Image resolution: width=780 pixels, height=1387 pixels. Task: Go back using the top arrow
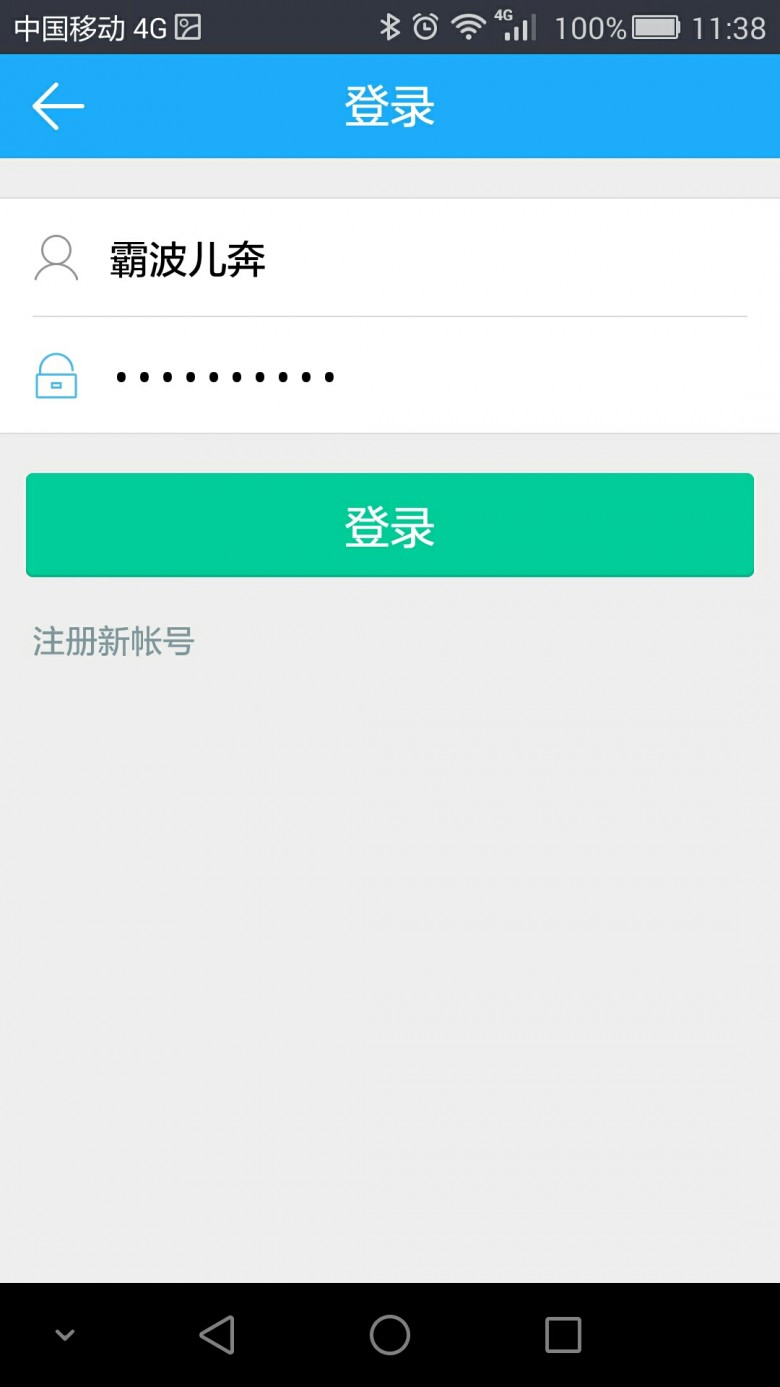click(x=58, y=107)
